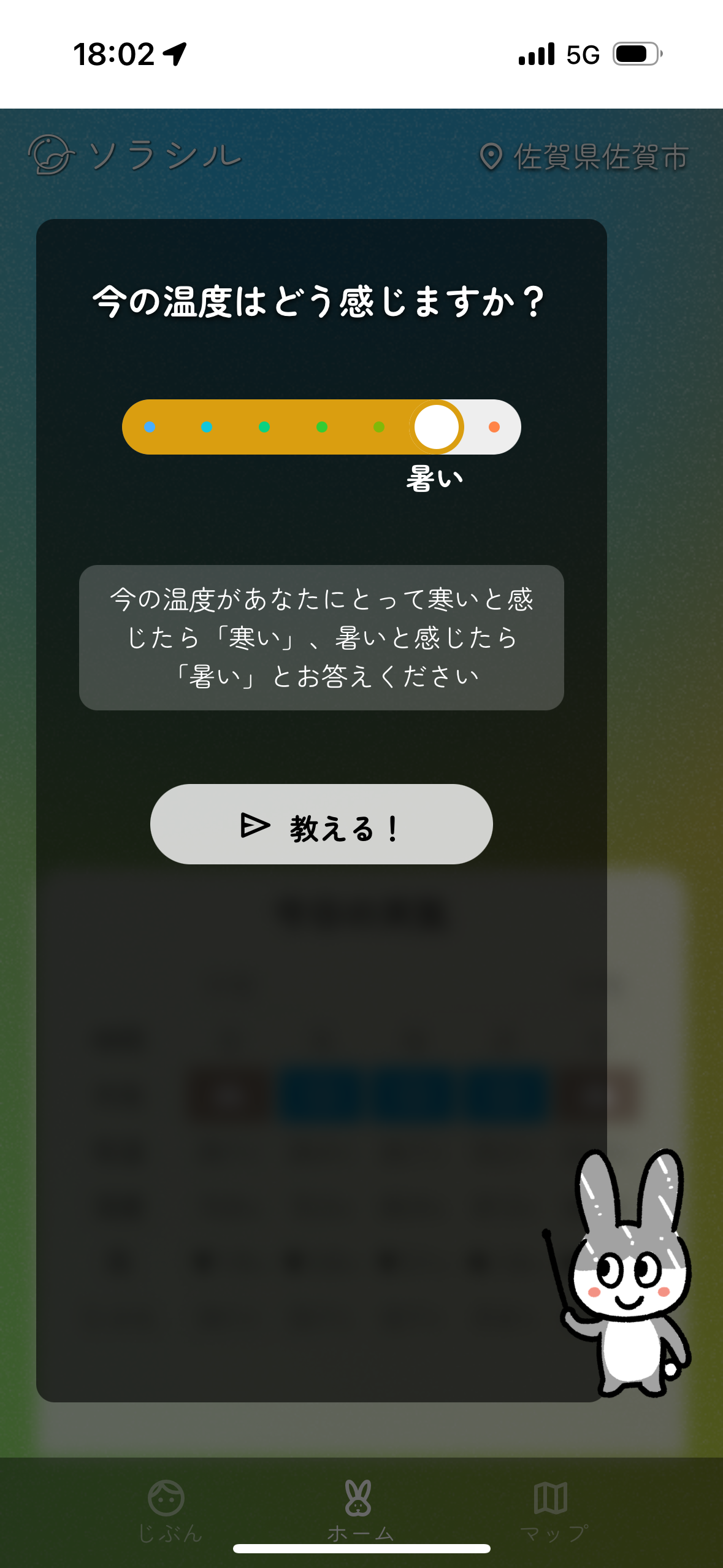Screen dimensions: 723x1568
Task: Switch to the ホーム tab
Action: tap(359, 1509)
